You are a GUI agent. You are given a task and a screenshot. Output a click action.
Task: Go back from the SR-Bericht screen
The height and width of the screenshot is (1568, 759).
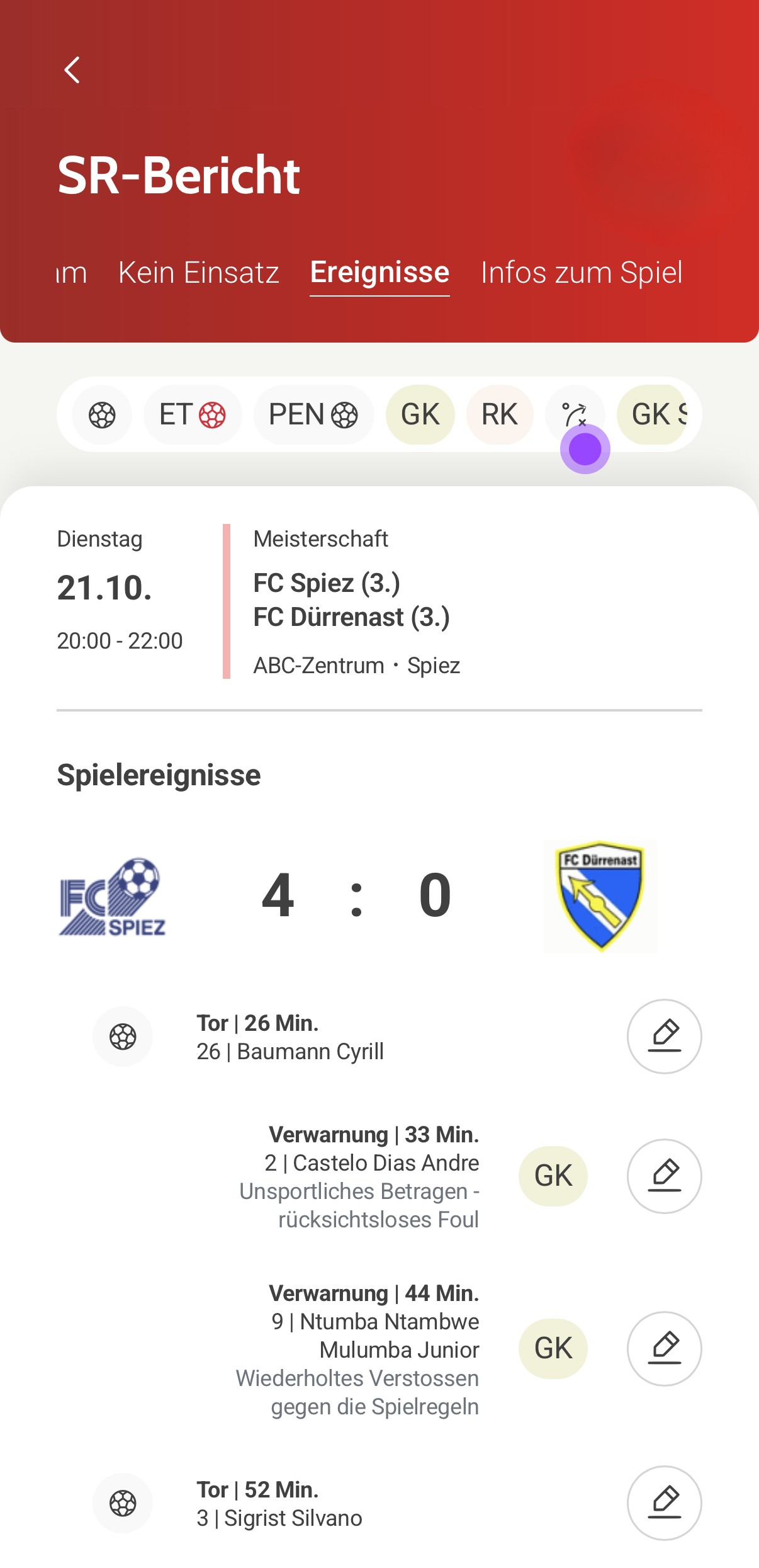72,70
